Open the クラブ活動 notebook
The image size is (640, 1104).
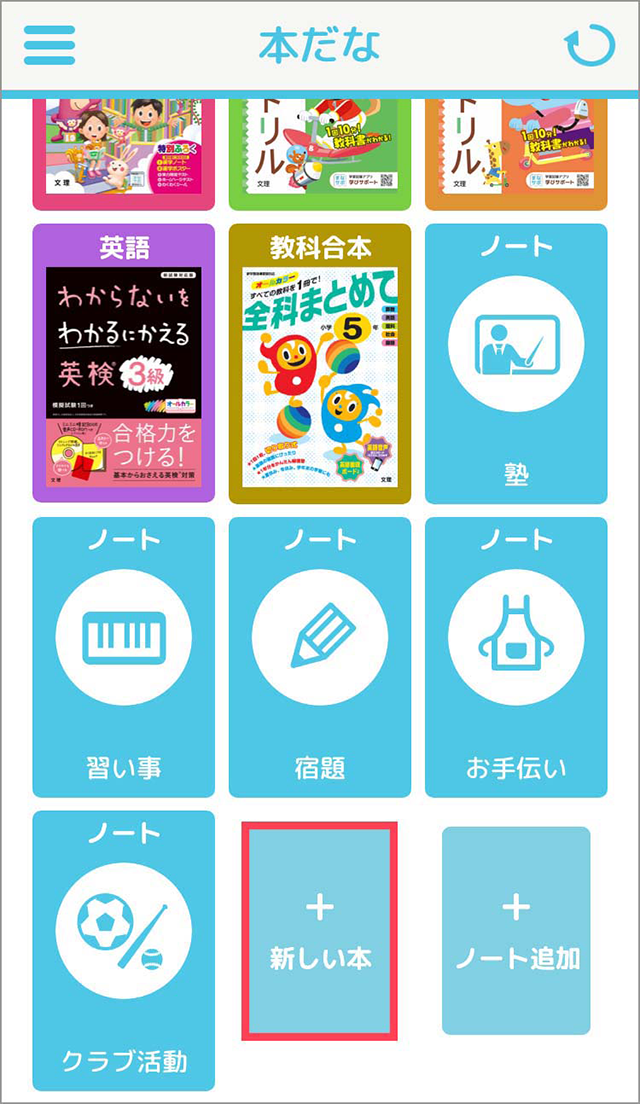[124, 950]
